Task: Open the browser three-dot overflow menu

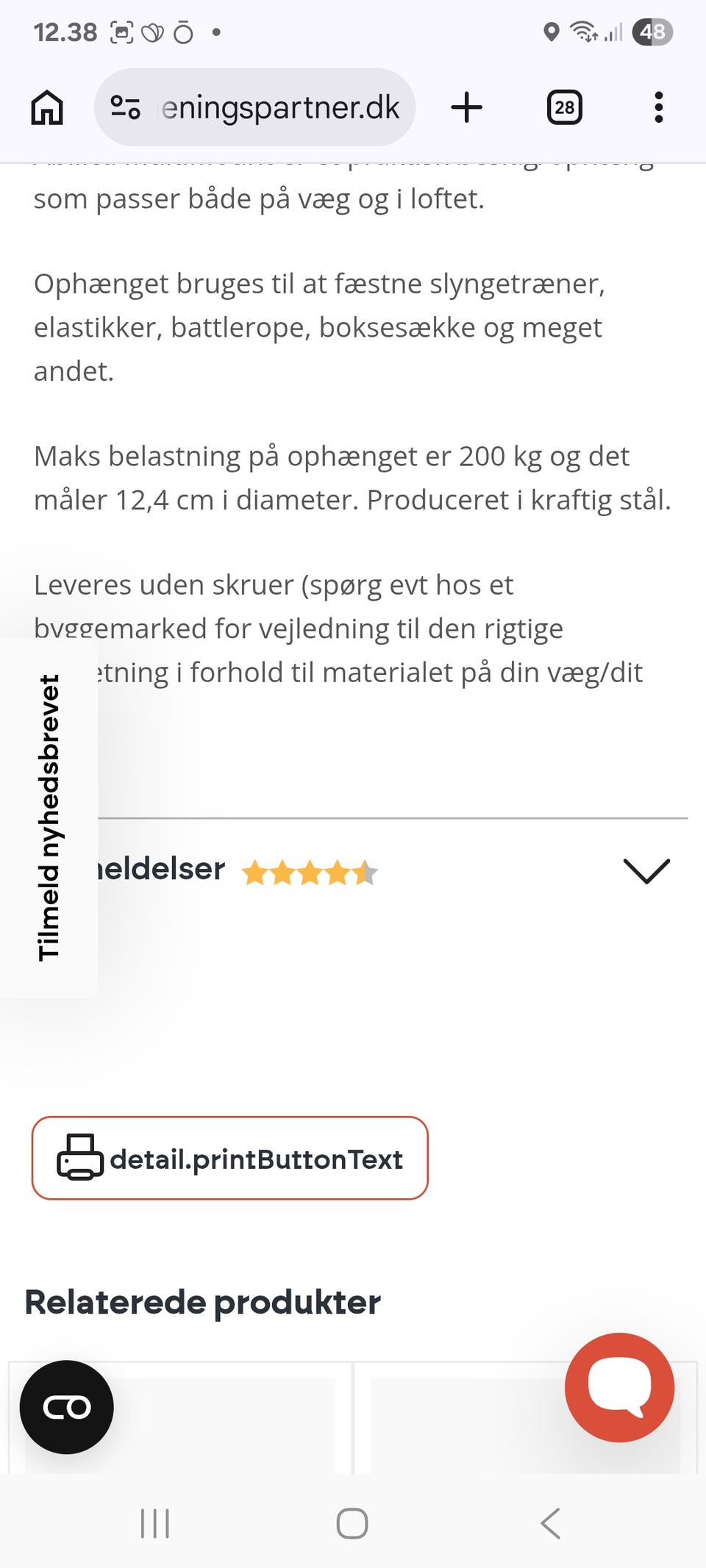Action: [x=658, y=107]
